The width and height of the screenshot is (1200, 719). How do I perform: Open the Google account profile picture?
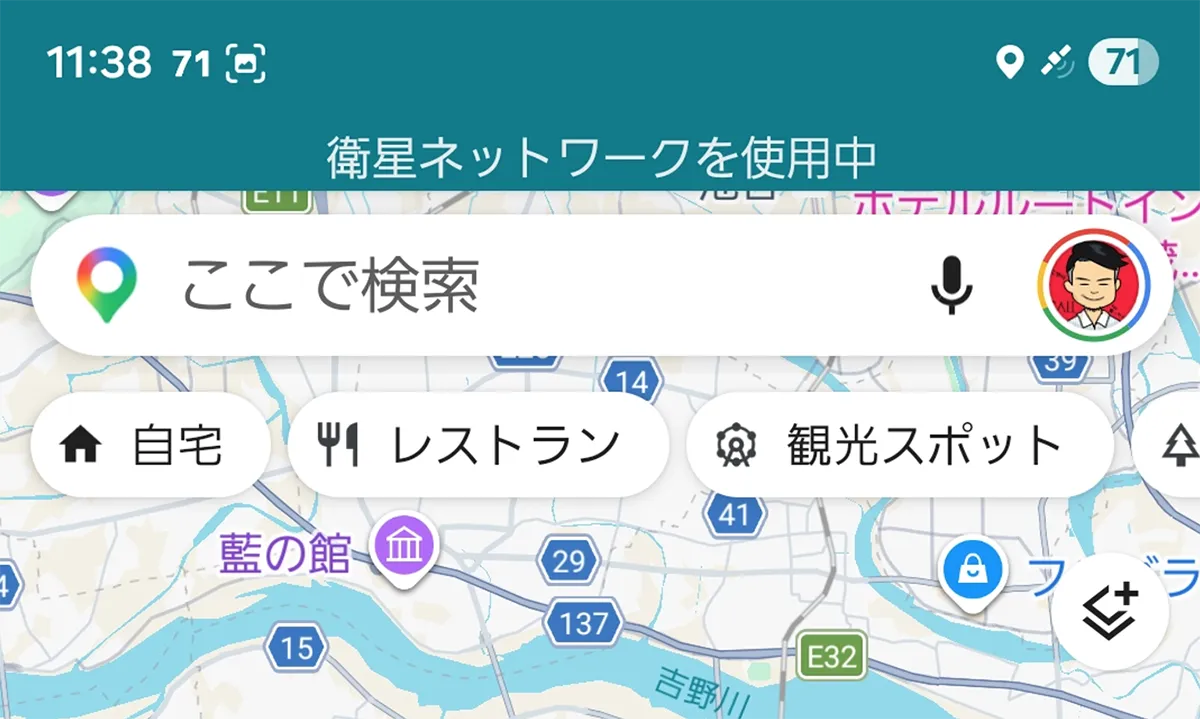coord(1094,285)
